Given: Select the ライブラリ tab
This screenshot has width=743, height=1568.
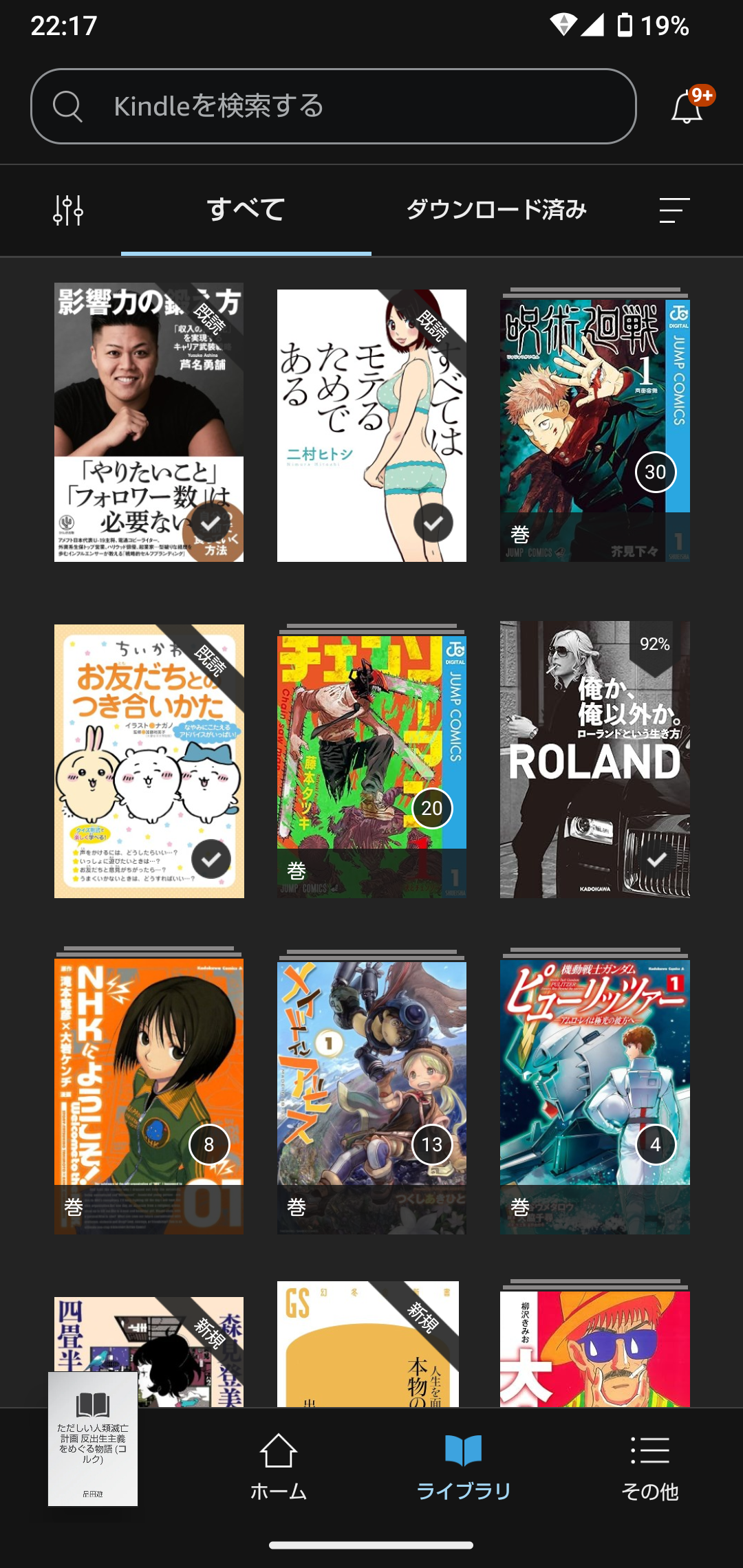Looking at the screenshot, I should [464, 1465].
